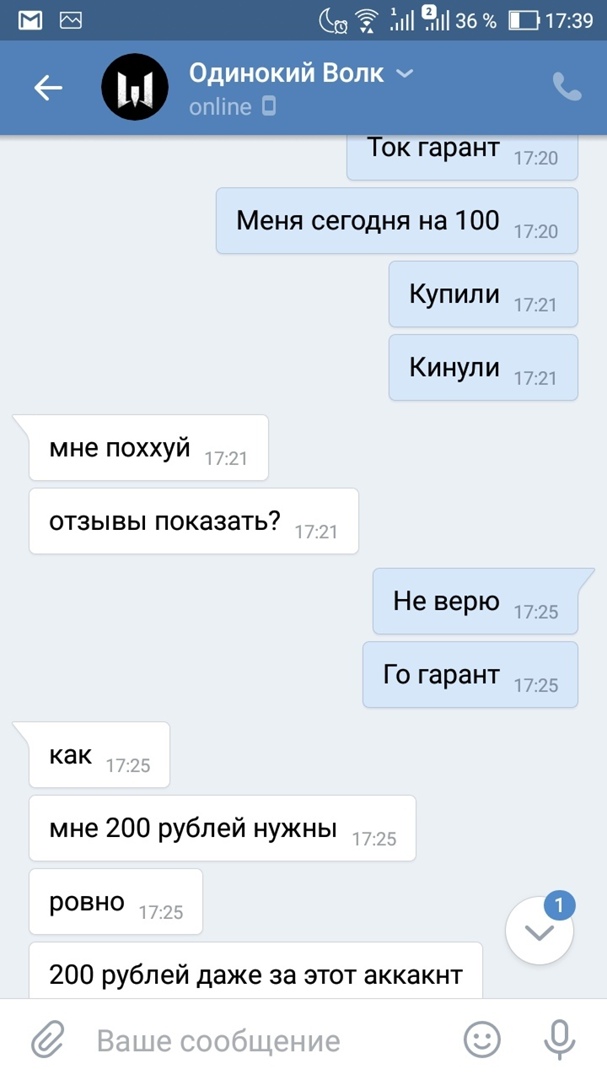Jump to the latest unread message
Image resolution: width=607 pixels, height=1080 pixels.
[x=540, y=932]
